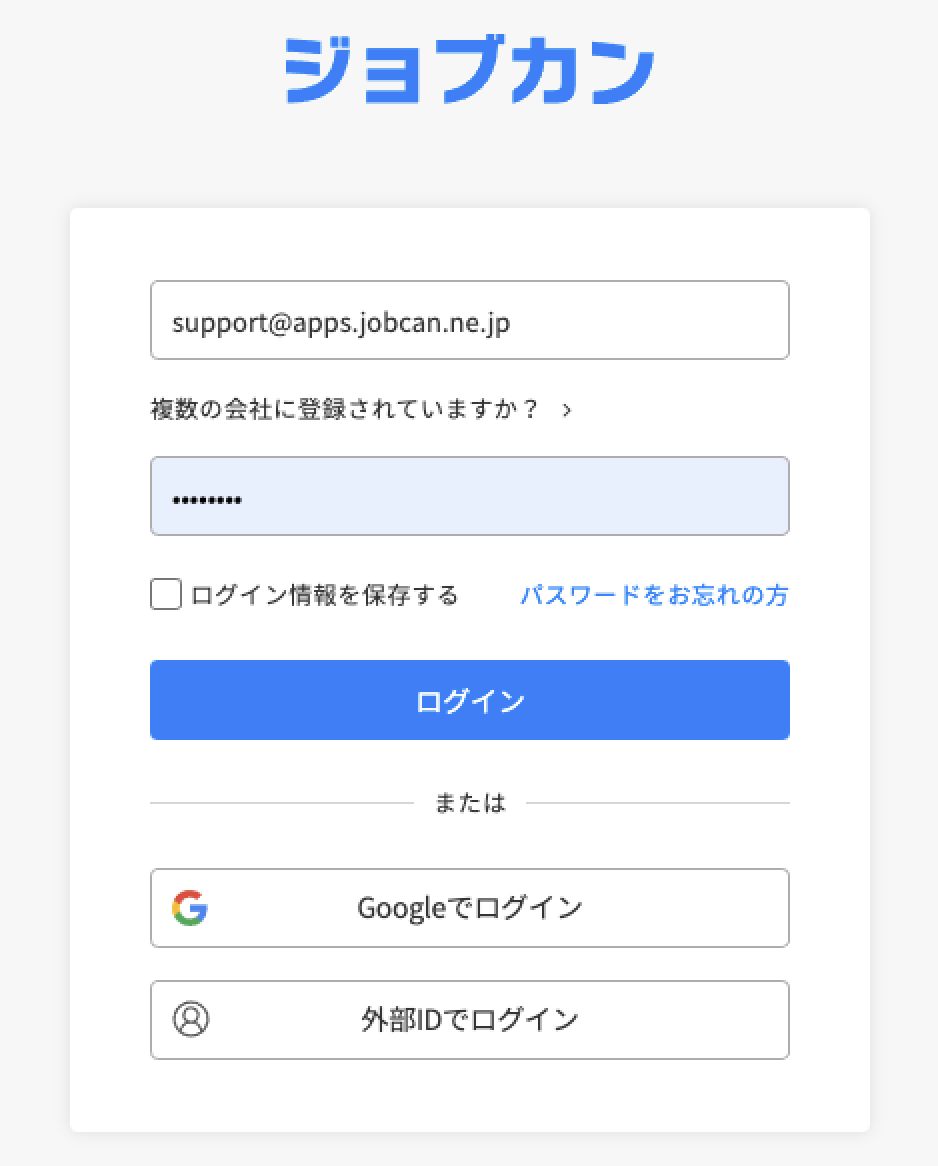Check the save login information box

click(x=166, y=595)
